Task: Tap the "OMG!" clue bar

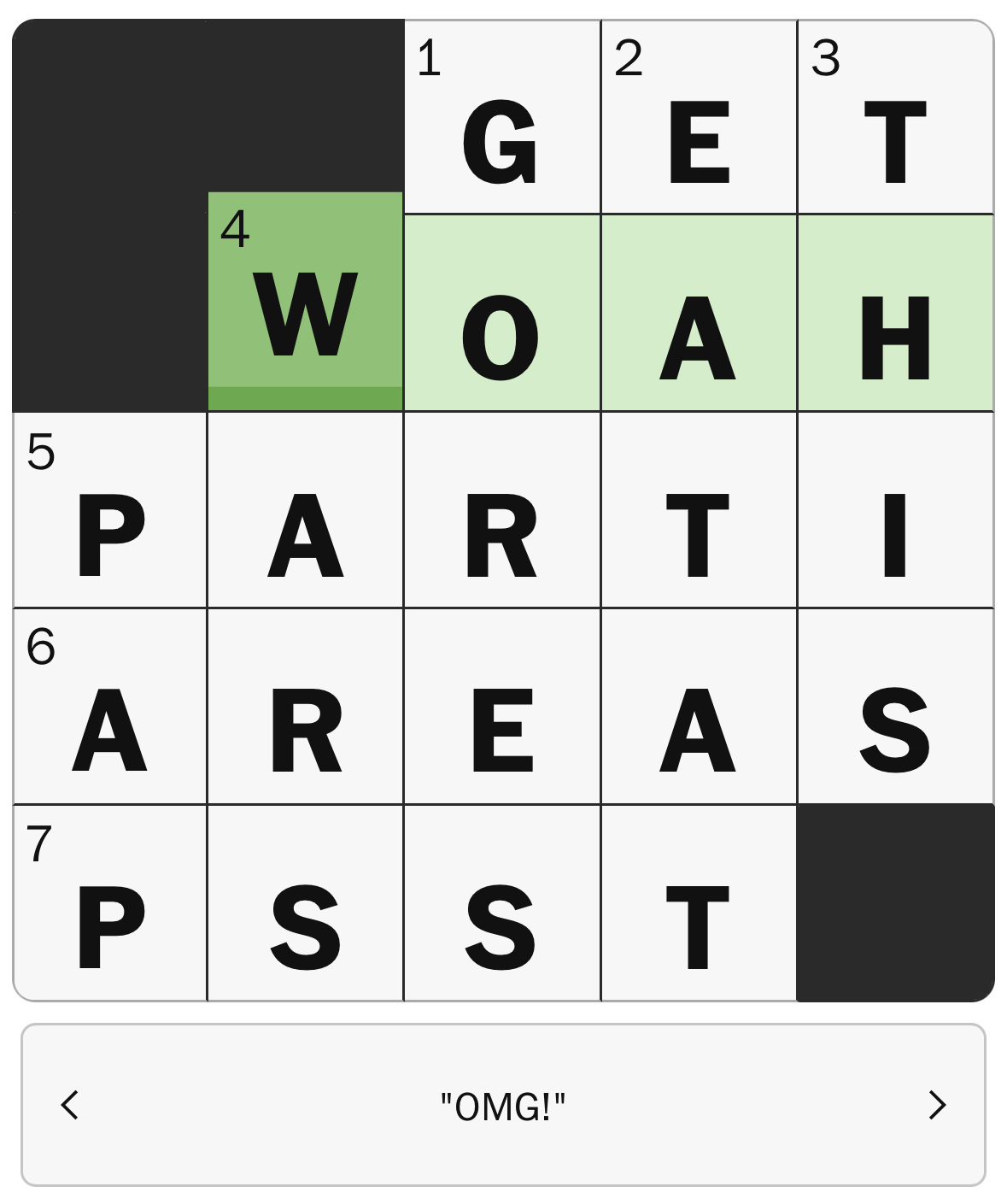Action: coord(503,1105)
